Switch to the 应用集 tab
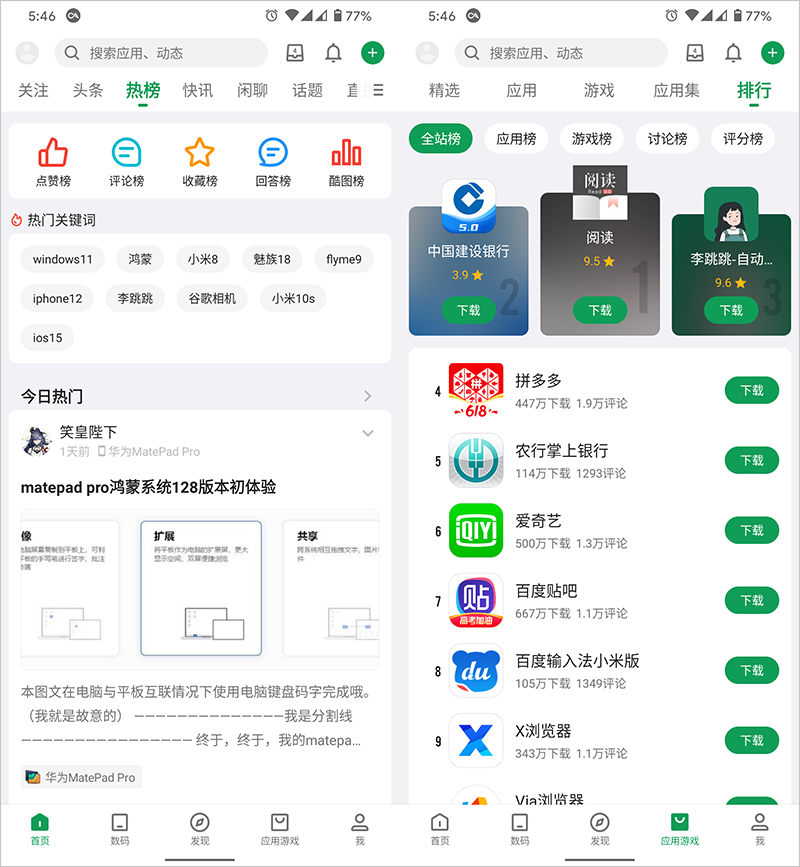The image size is (800, 867). [677, 90]
